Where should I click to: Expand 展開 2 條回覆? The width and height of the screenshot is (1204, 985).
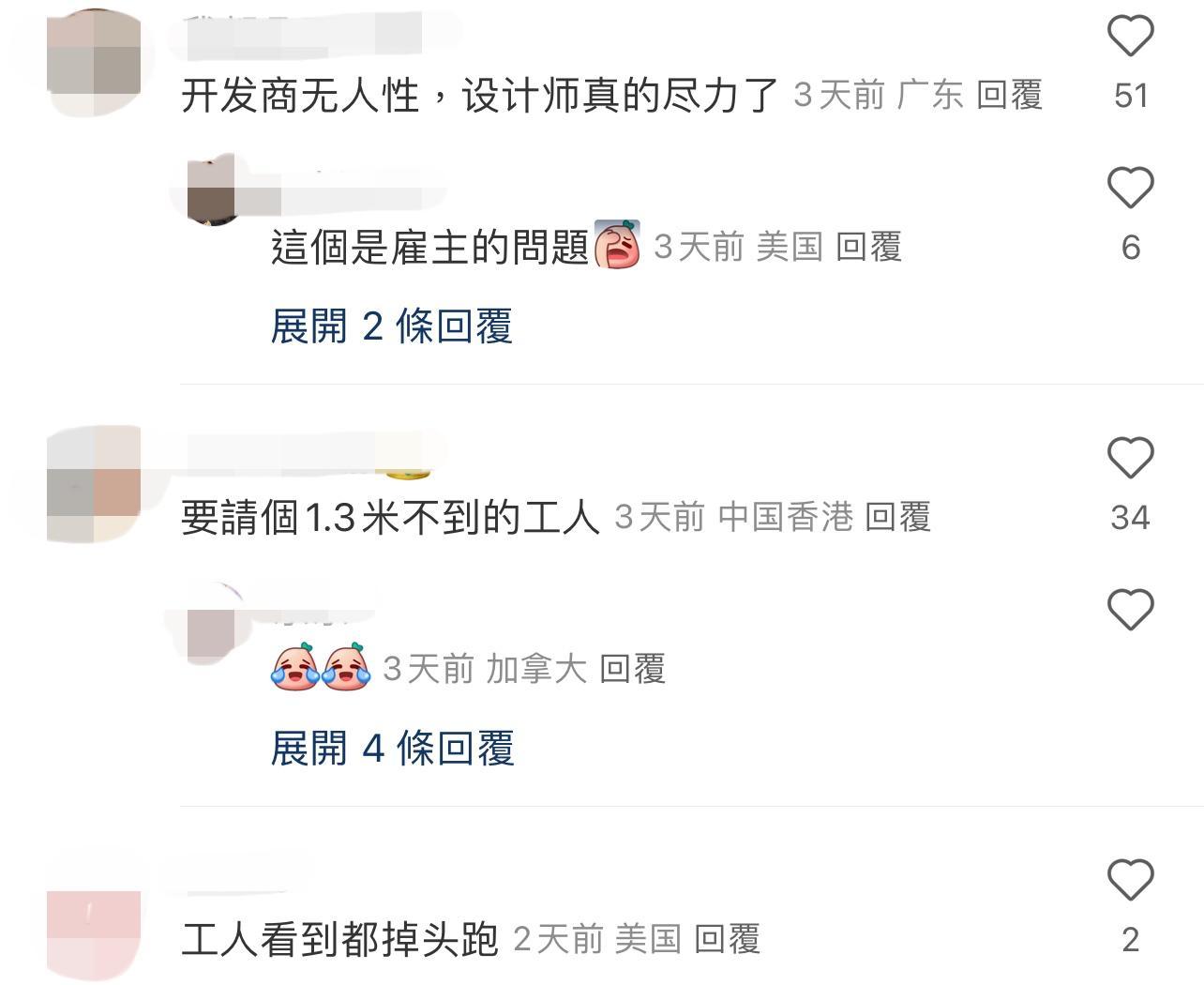pos(391,326)
